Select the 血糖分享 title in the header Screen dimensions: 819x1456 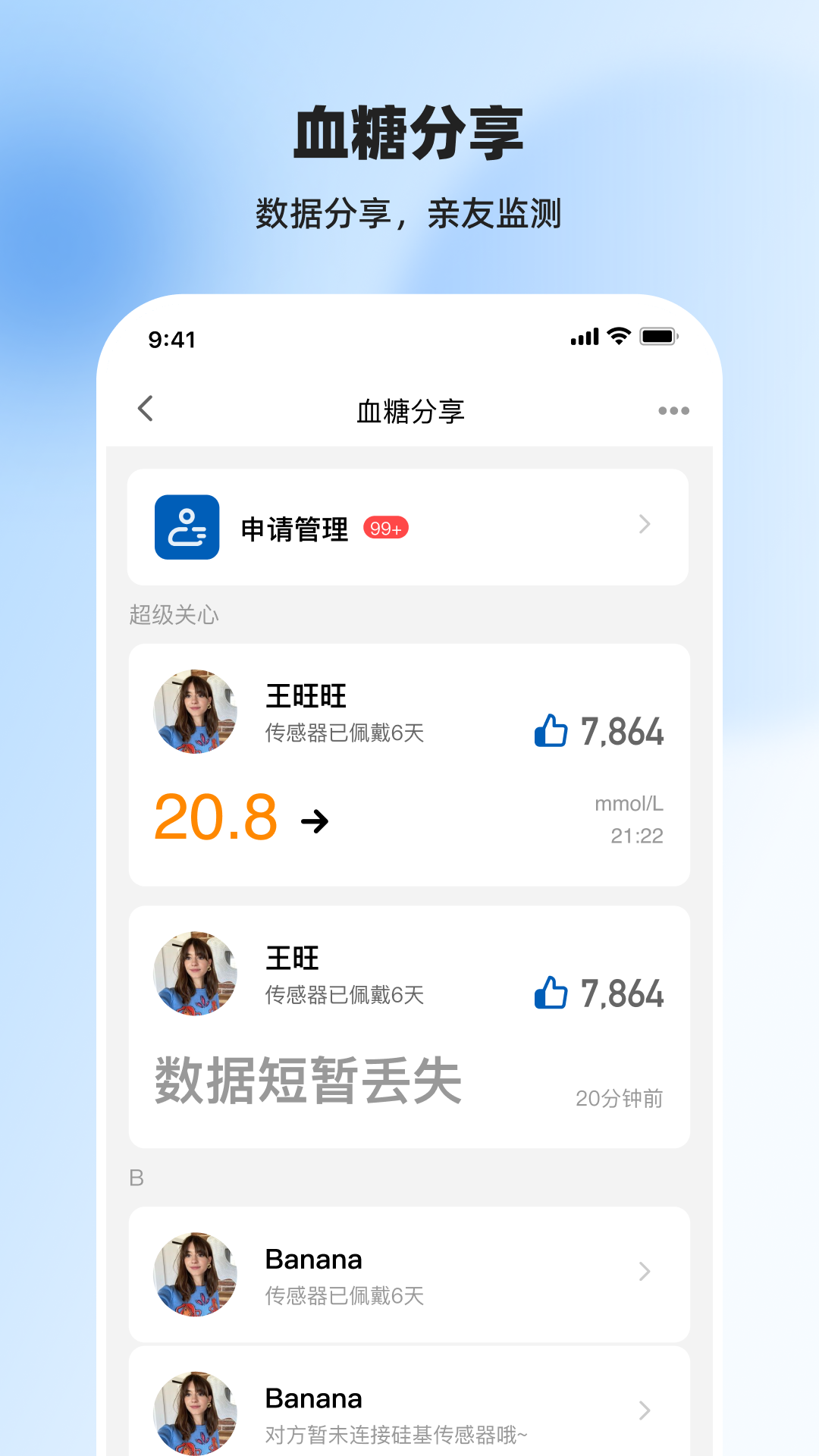click(x=409, y=410)
